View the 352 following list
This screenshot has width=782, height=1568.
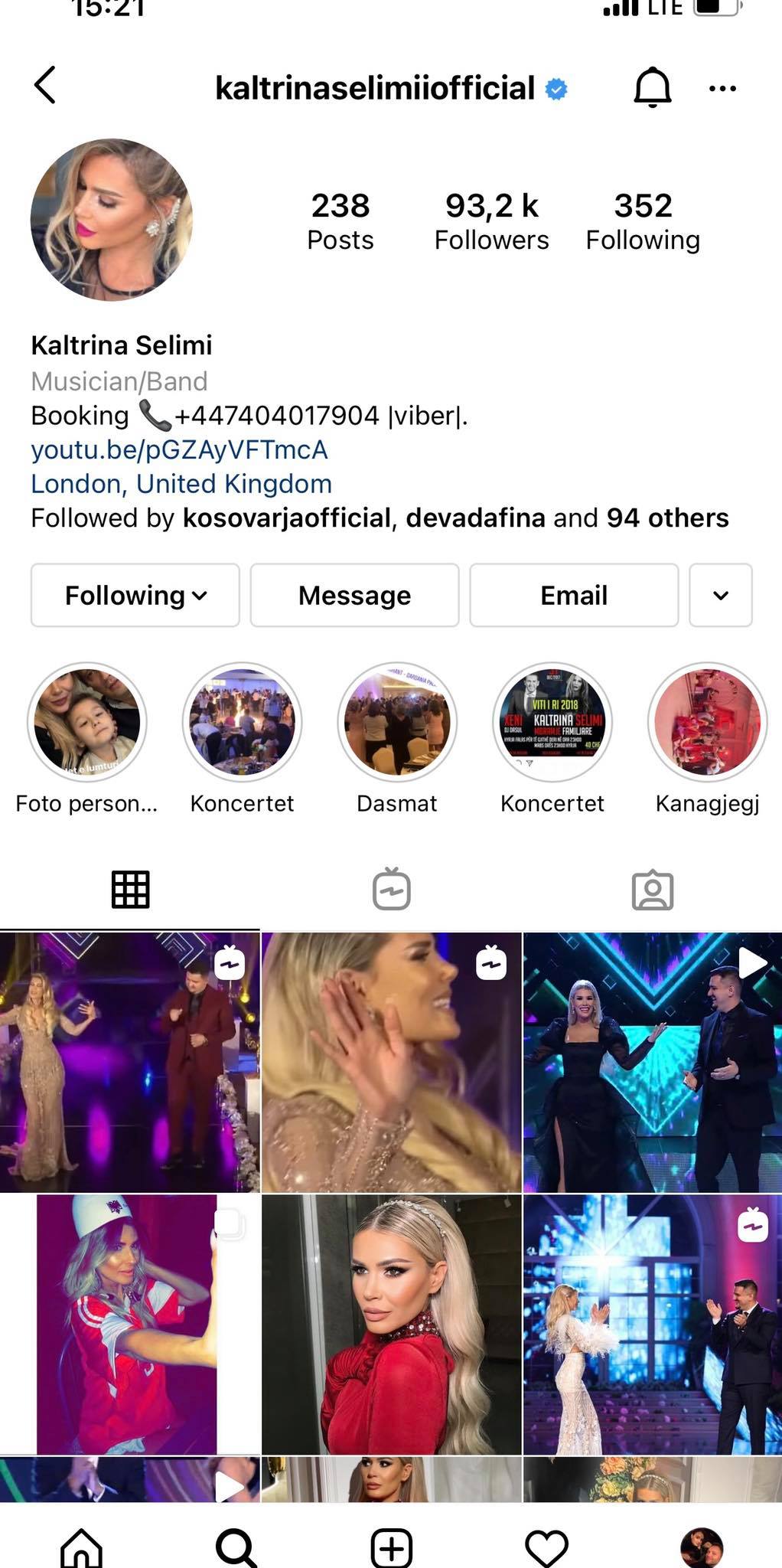(643, 221)
